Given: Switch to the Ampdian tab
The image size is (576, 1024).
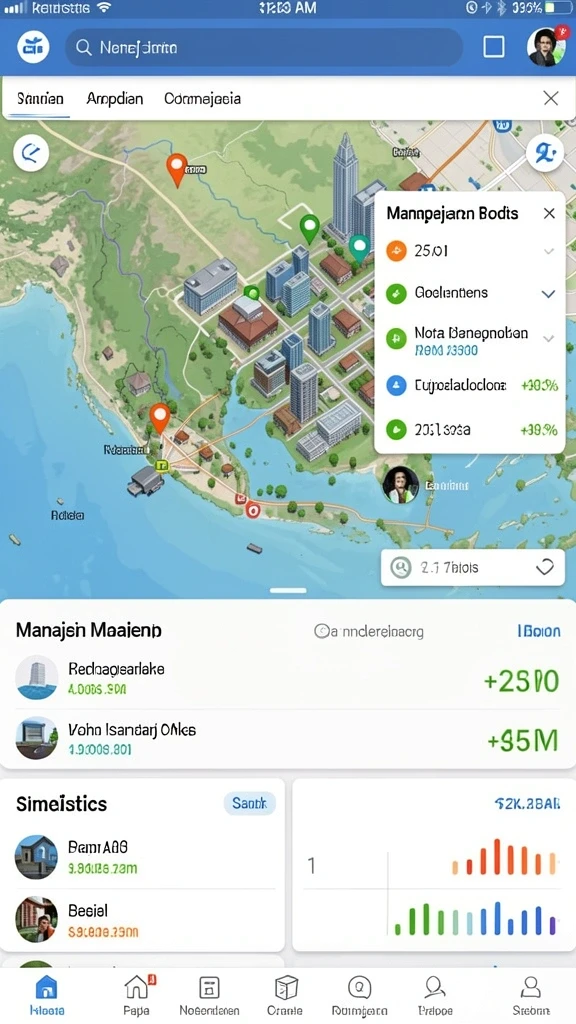Looking at the screenshot, I should [x=114, y=99].
